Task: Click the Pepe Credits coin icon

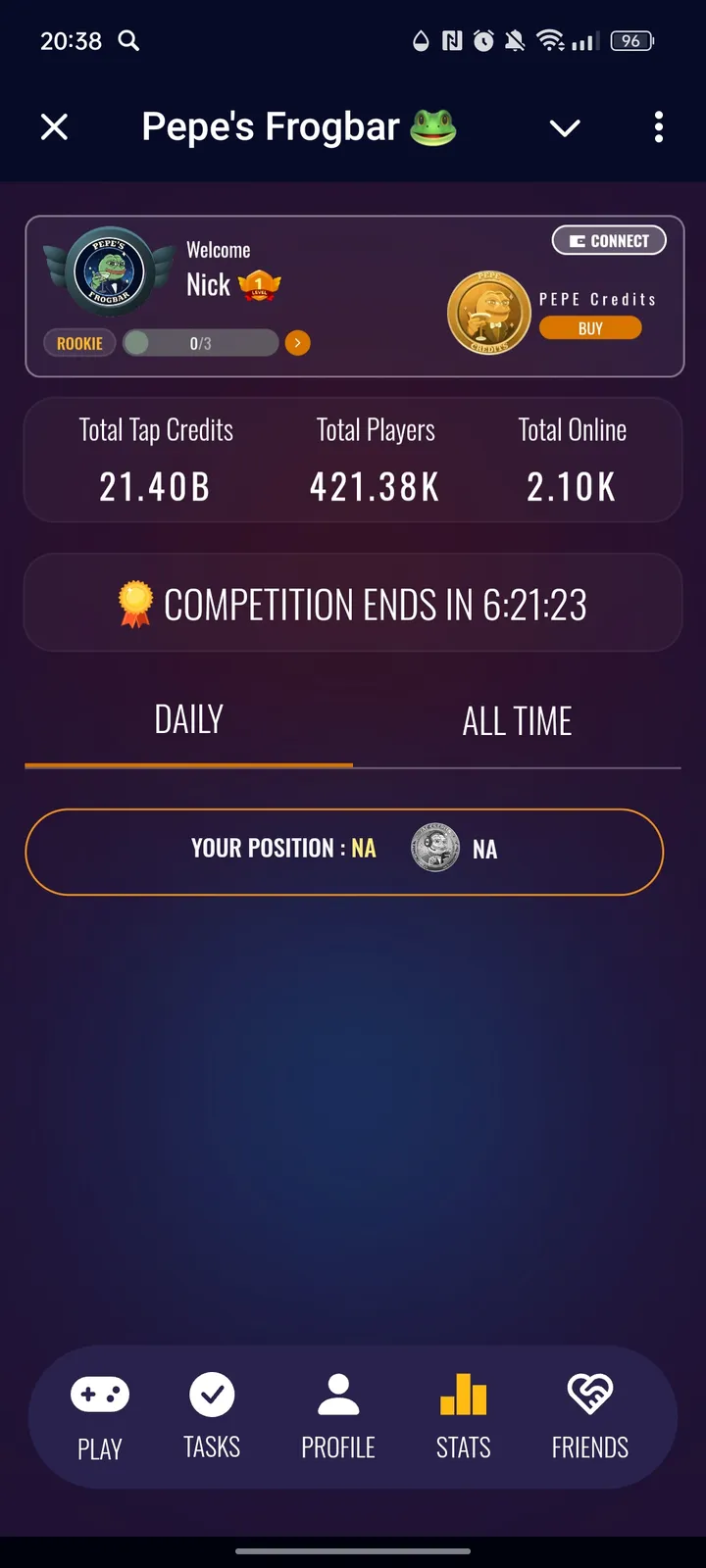Action: point(488,312)
